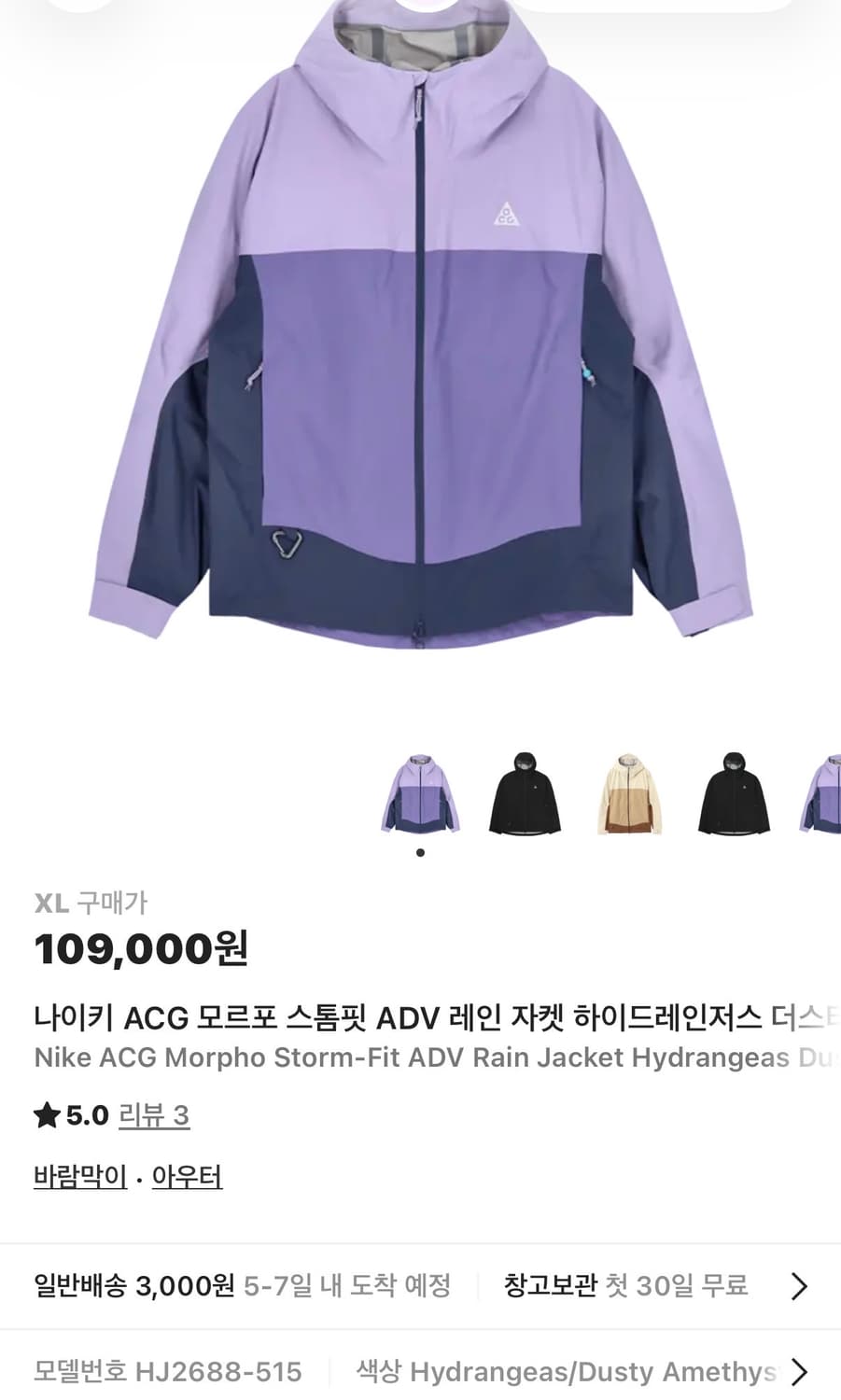Open the 리뷰 3 reviews link
The width and height of the screenshot is (841, 1400).
(152, 1114)
